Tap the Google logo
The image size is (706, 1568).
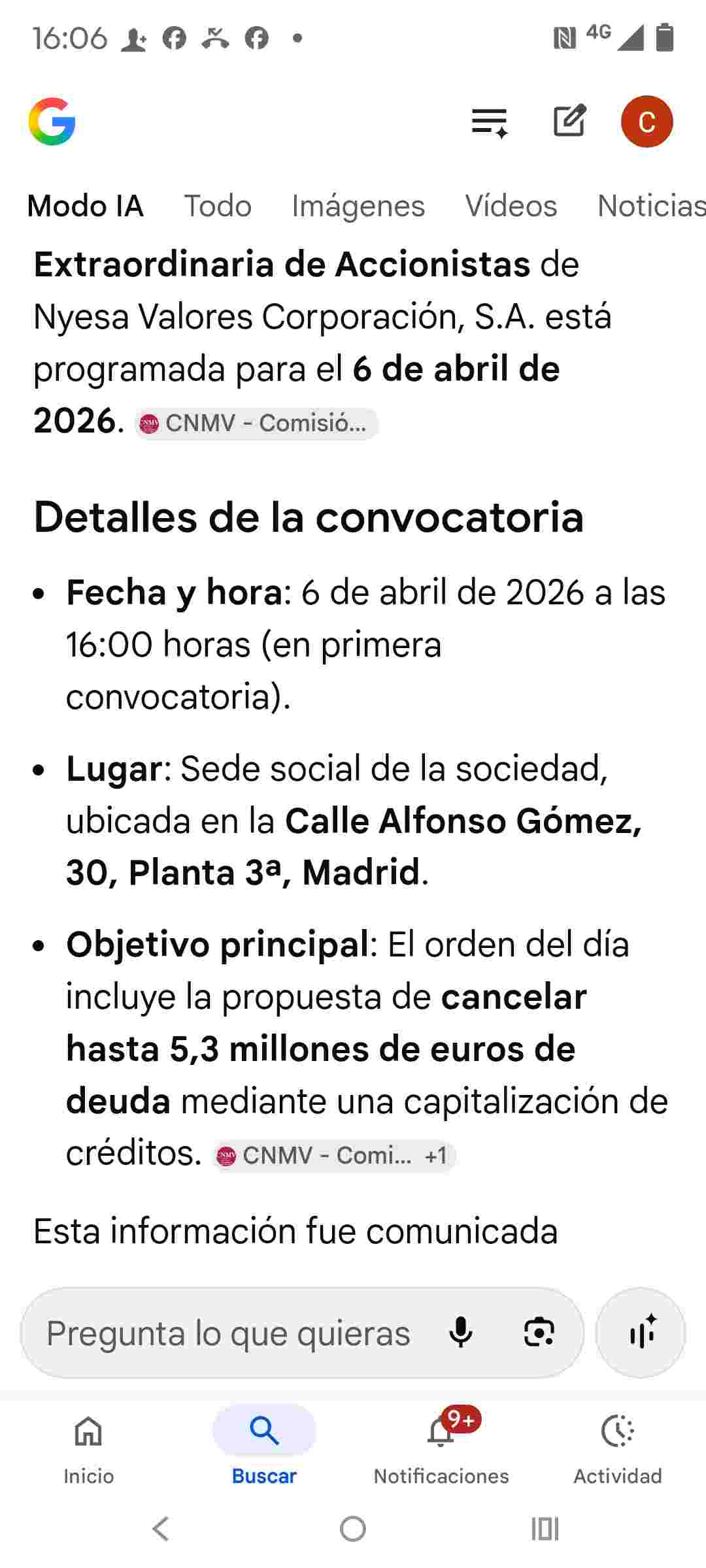pos(52,122)
